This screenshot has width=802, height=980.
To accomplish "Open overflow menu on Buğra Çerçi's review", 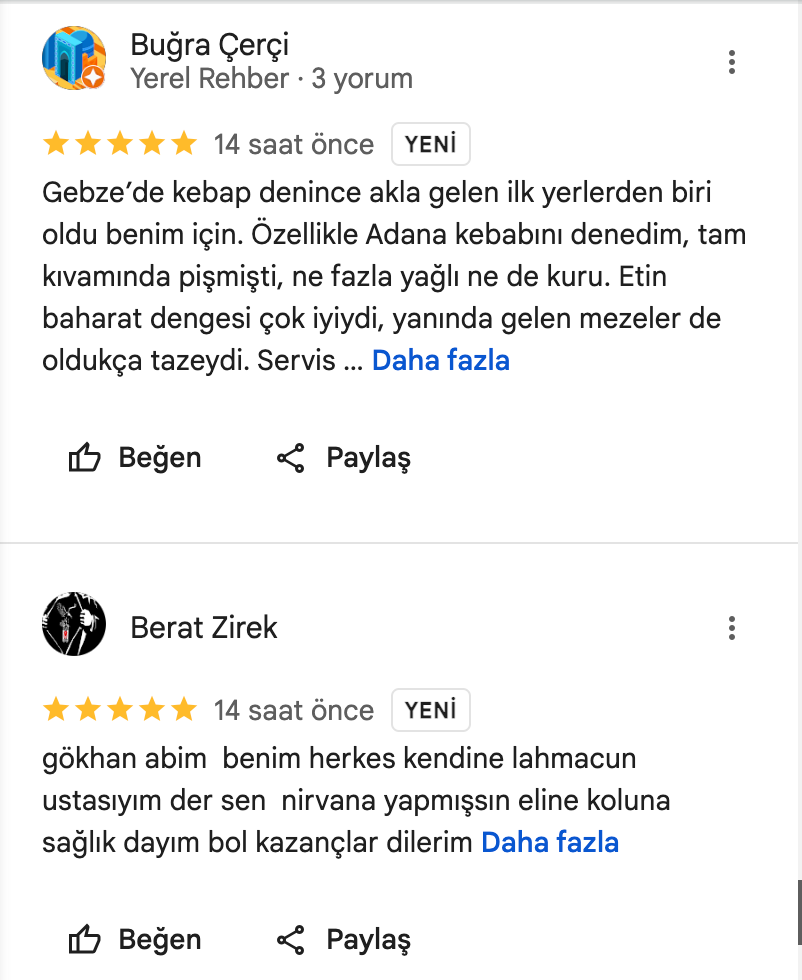I will tap(732, 62).
